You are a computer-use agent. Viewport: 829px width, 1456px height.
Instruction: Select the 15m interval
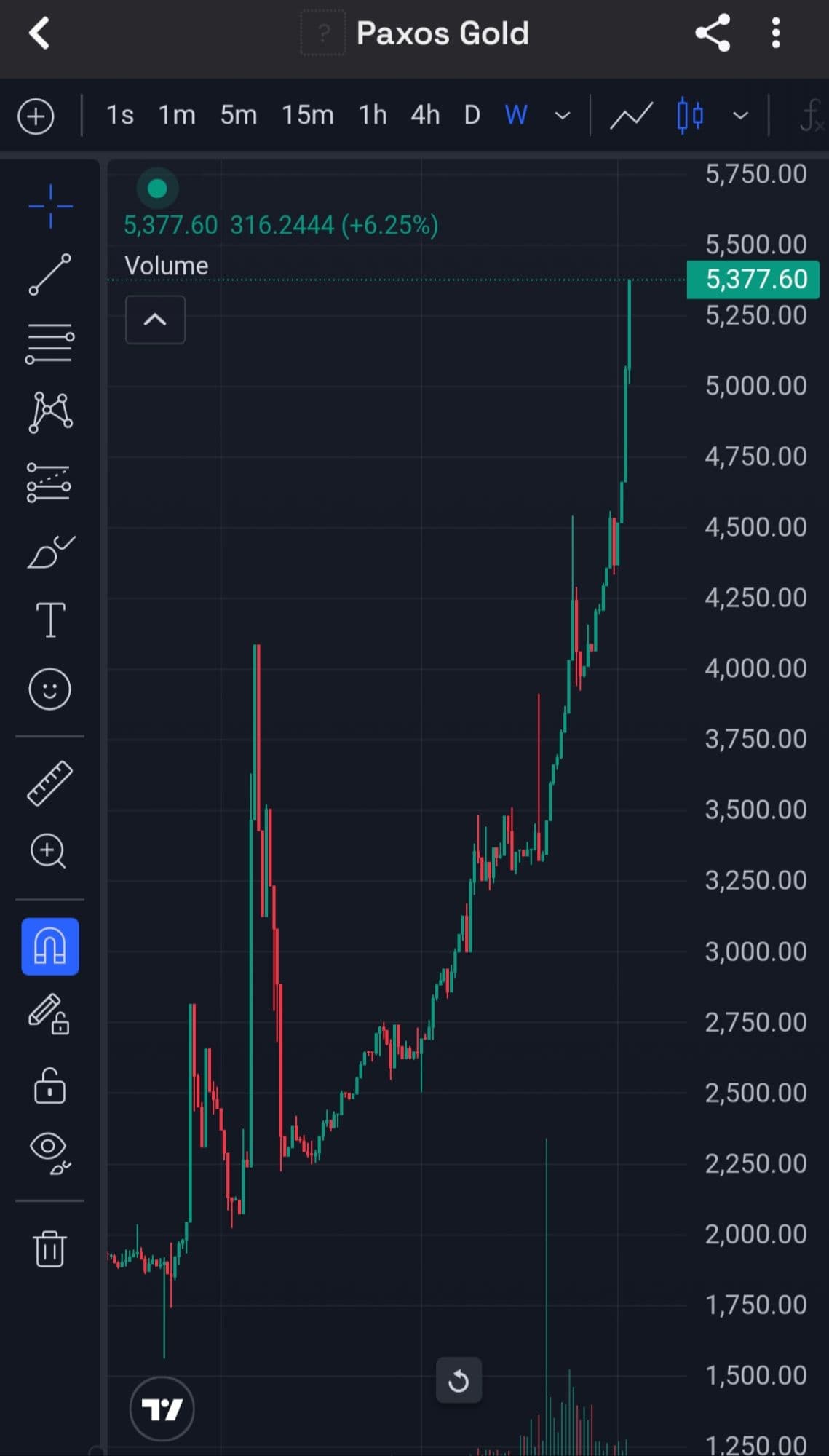307,115
